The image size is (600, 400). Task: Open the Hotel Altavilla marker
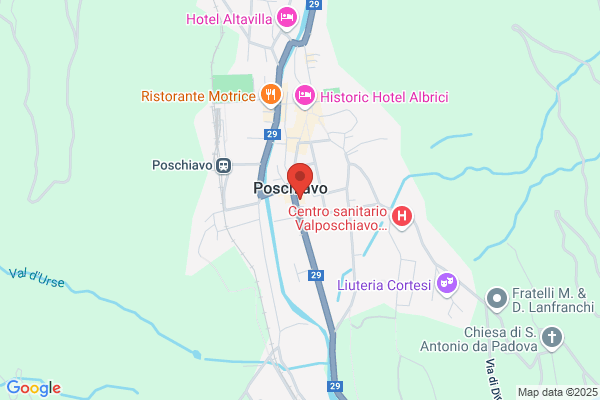[x=287, y=18]
